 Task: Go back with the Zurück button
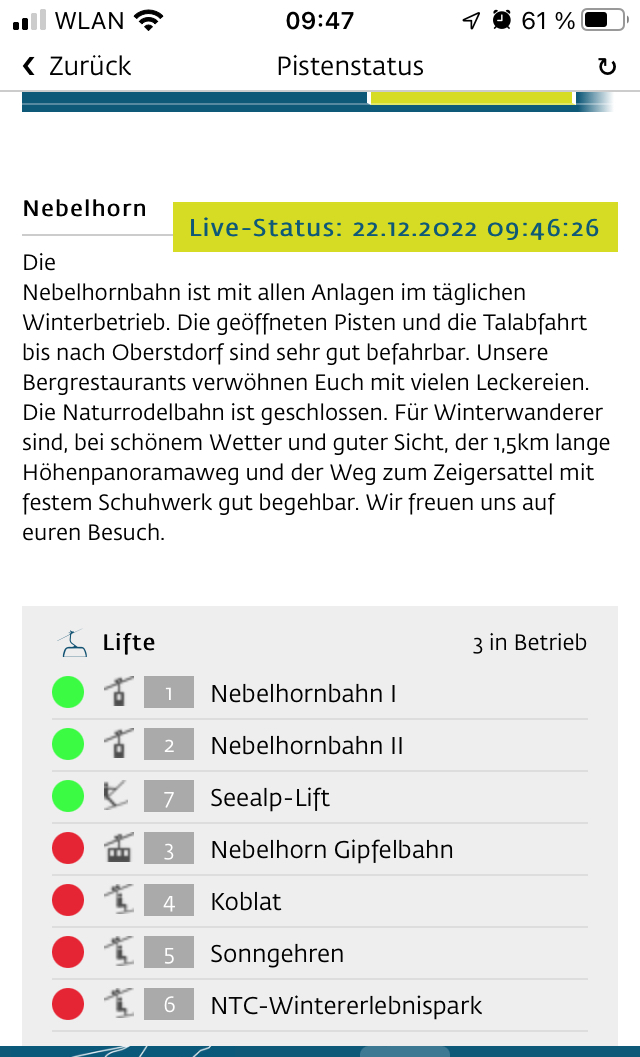tap(76, 66)
